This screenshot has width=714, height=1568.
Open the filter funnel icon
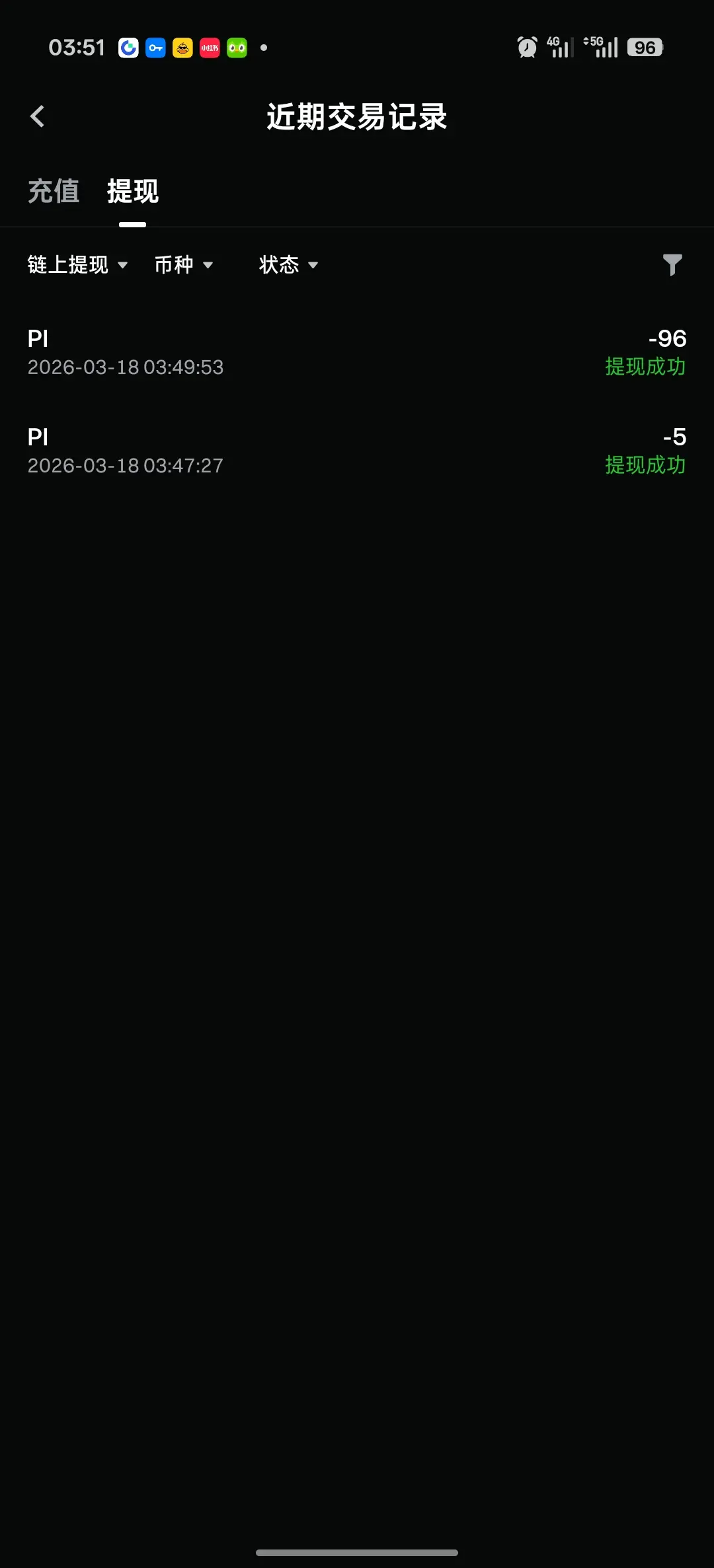coord(672,264)
